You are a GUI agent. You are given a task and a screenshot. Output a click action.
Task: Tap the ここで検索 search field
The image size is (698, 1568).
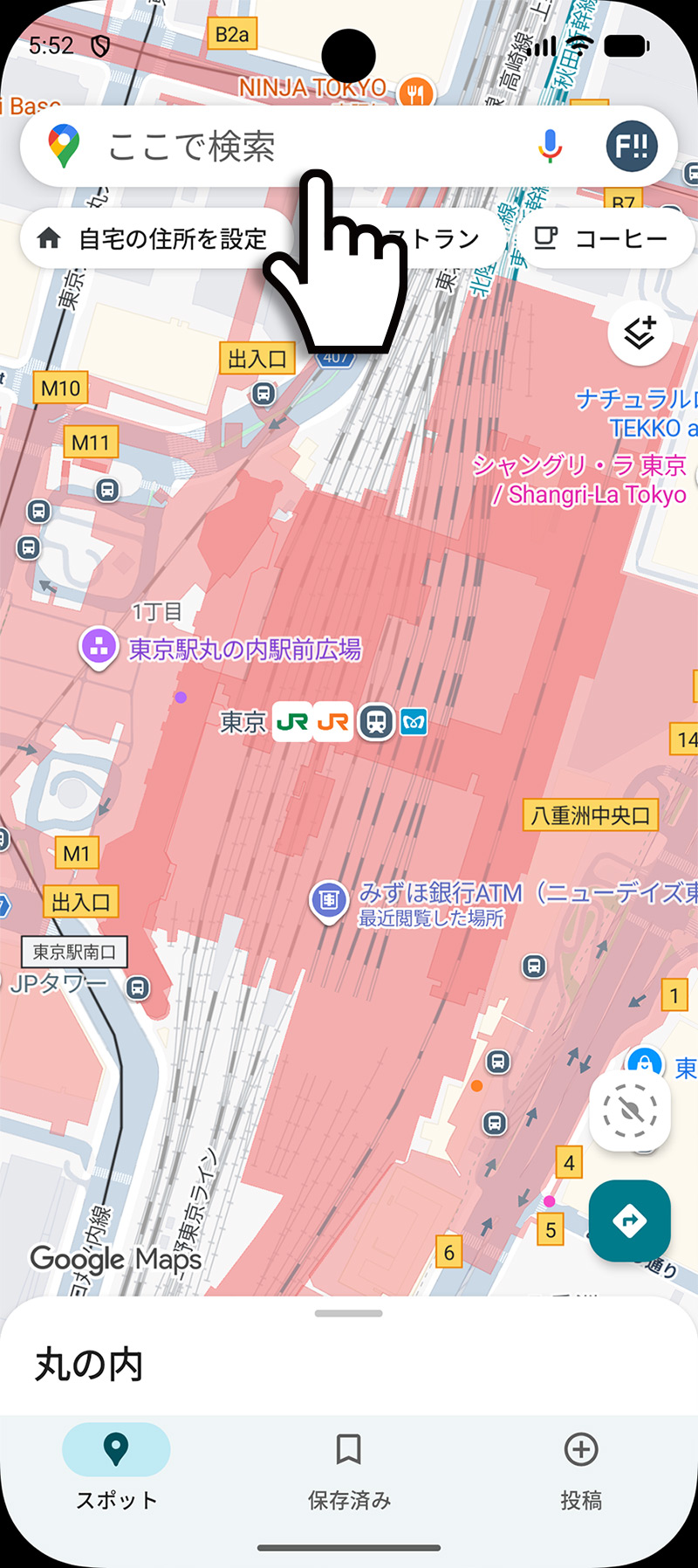click(262, 146)
